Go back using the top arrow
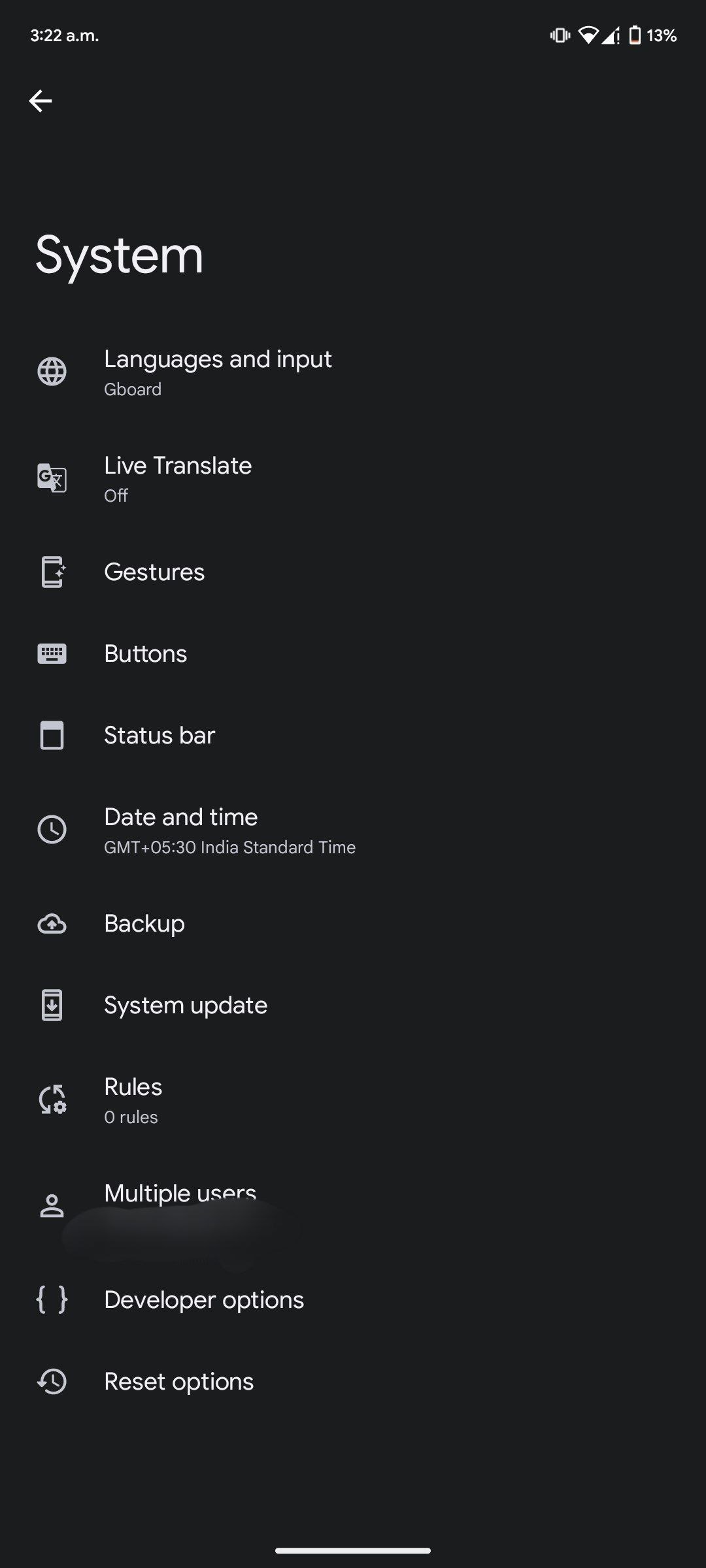The image size is (706, 1568). [41, 101]
